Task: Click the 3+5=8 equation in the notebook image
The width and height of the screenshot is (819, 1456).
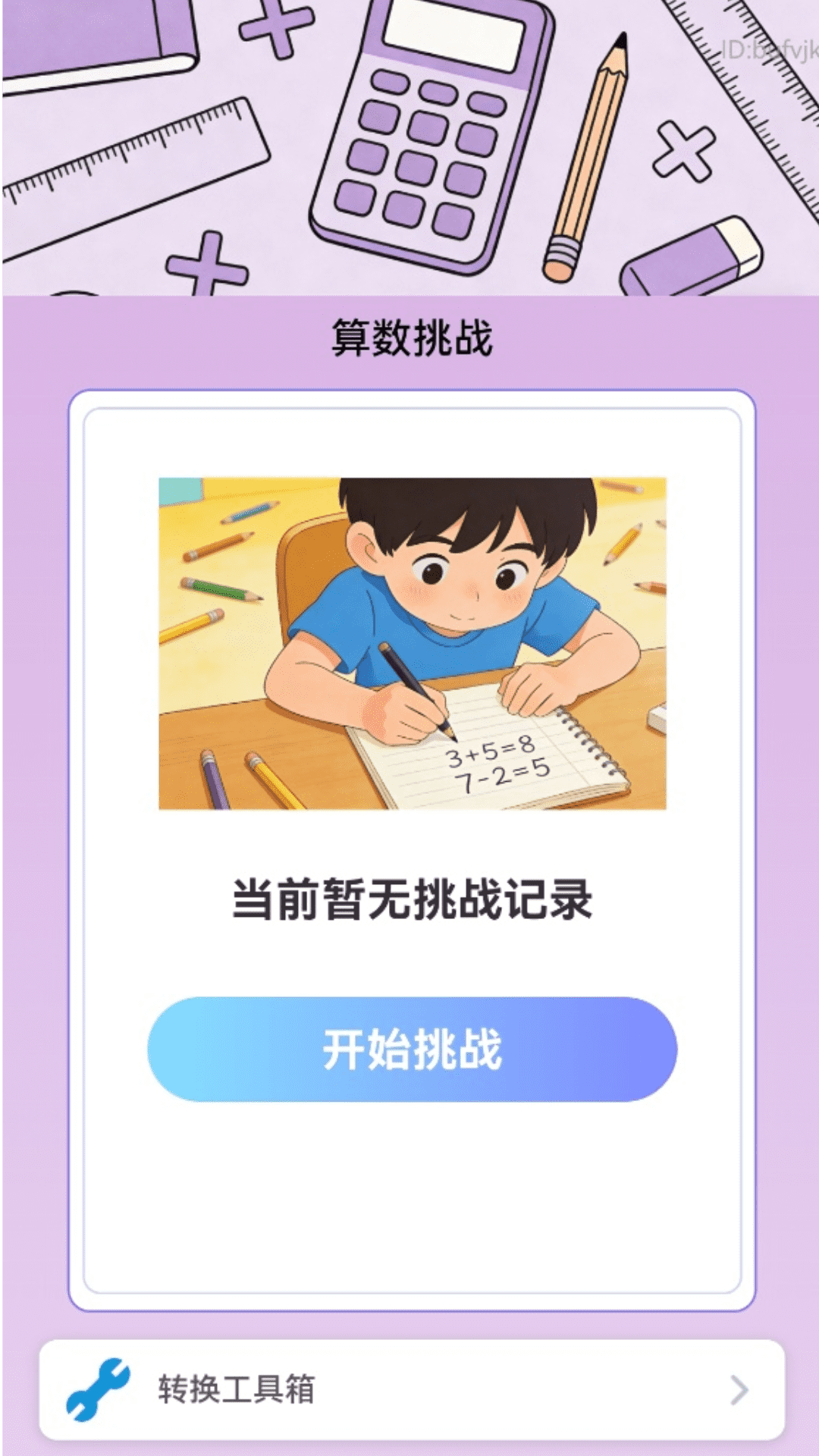Action: coord(491,751)
